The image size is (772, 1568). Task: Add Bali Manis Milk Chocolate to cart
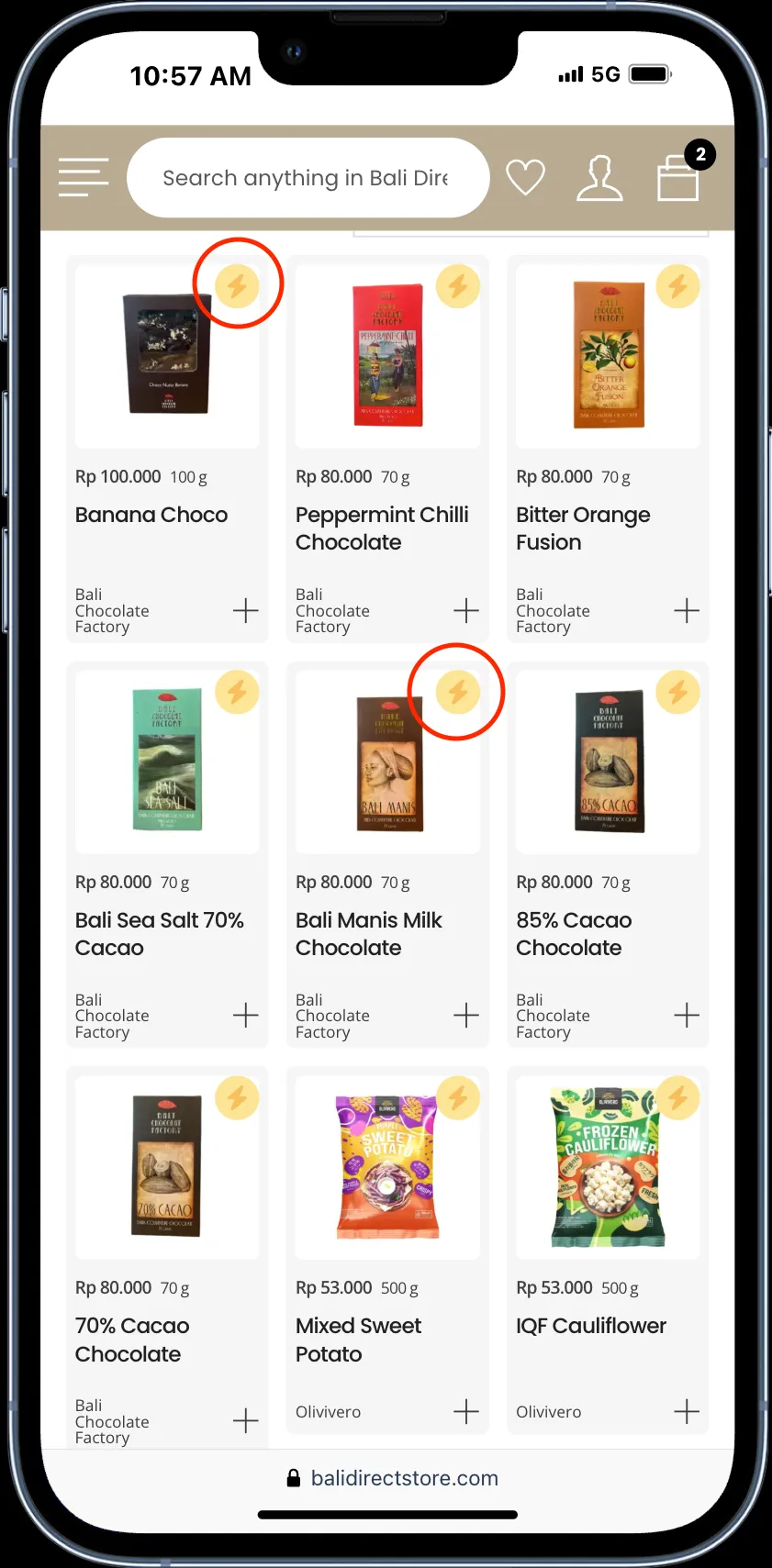click(466, 1016)
